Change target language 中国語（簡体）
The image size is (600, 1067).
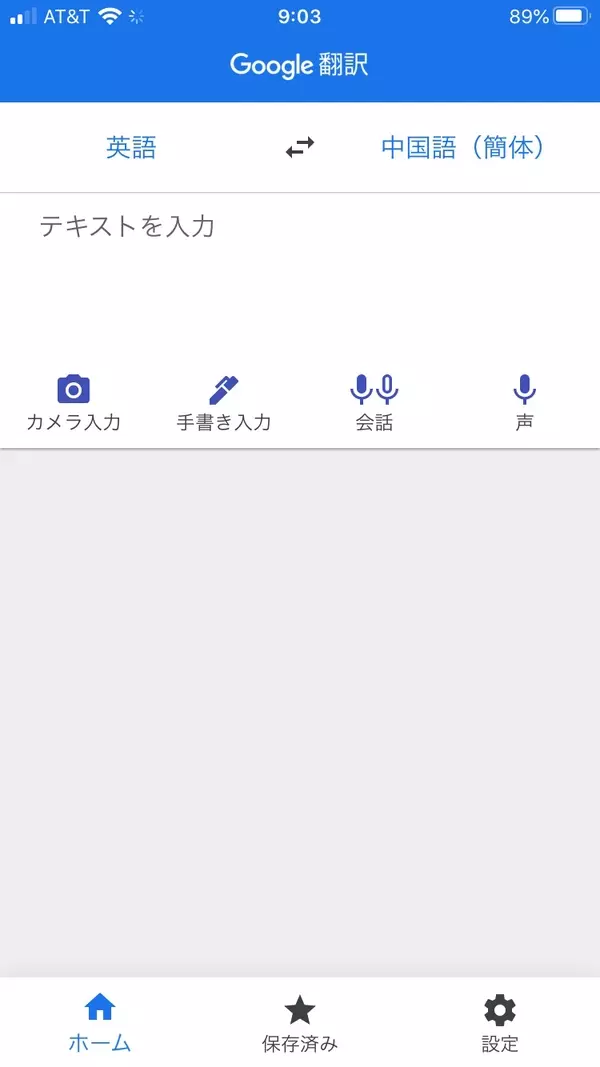point(464,148)
